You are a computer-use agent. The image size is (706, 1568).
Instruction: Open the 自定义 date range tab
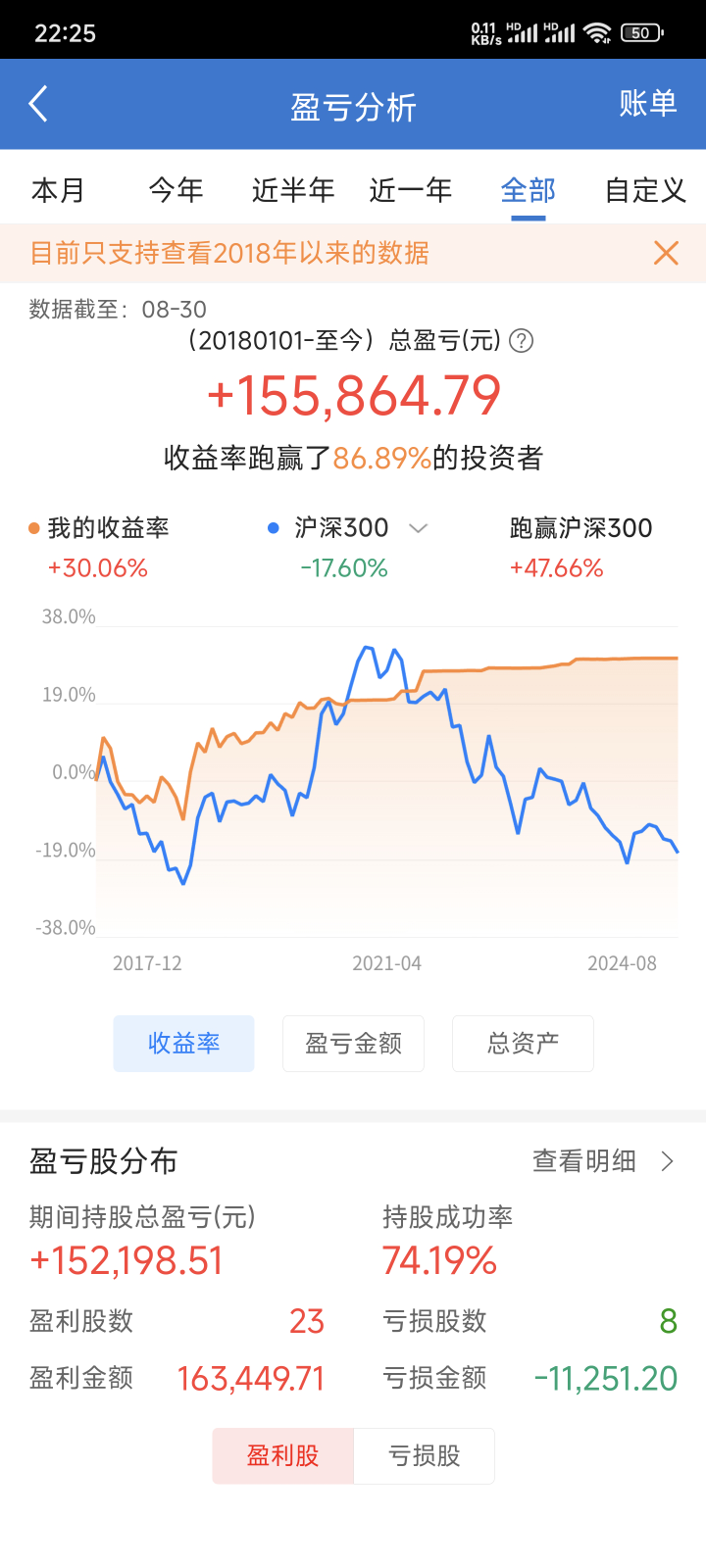pos(644,190)
